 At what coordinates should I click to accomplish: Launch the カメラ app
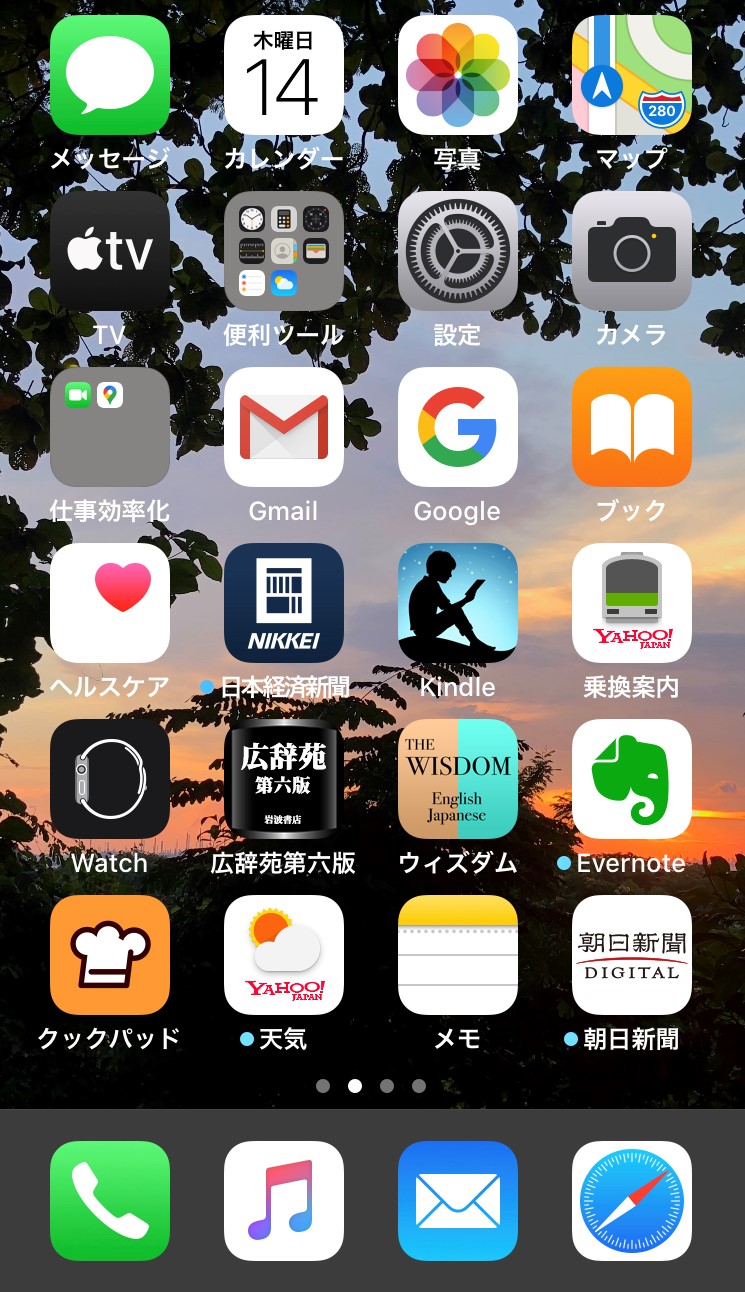pos(632,251)
